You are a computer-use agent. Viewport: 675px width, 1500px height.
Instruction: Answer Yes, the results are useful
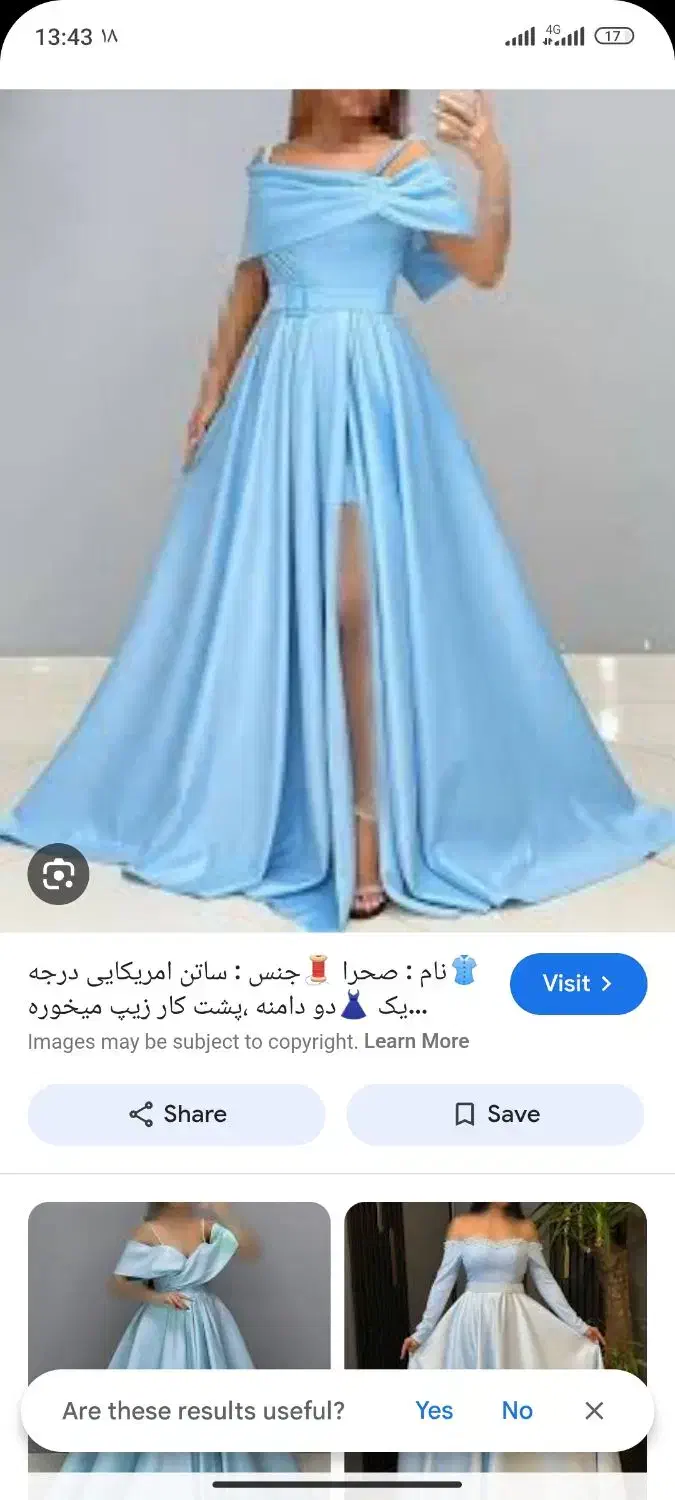(434, 1410)
